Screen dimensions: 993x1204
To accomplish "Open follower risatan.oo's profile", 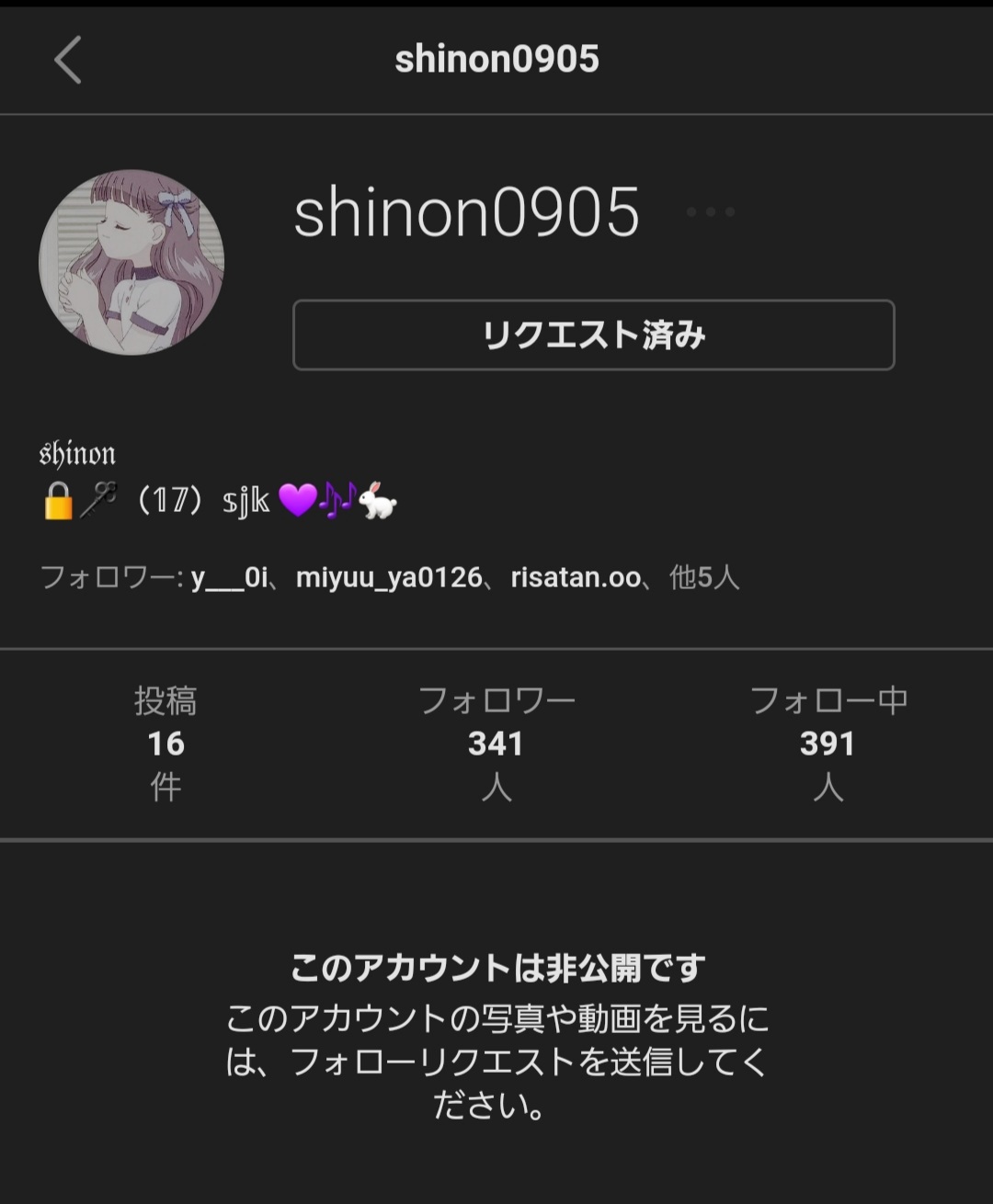I will 576,578.
